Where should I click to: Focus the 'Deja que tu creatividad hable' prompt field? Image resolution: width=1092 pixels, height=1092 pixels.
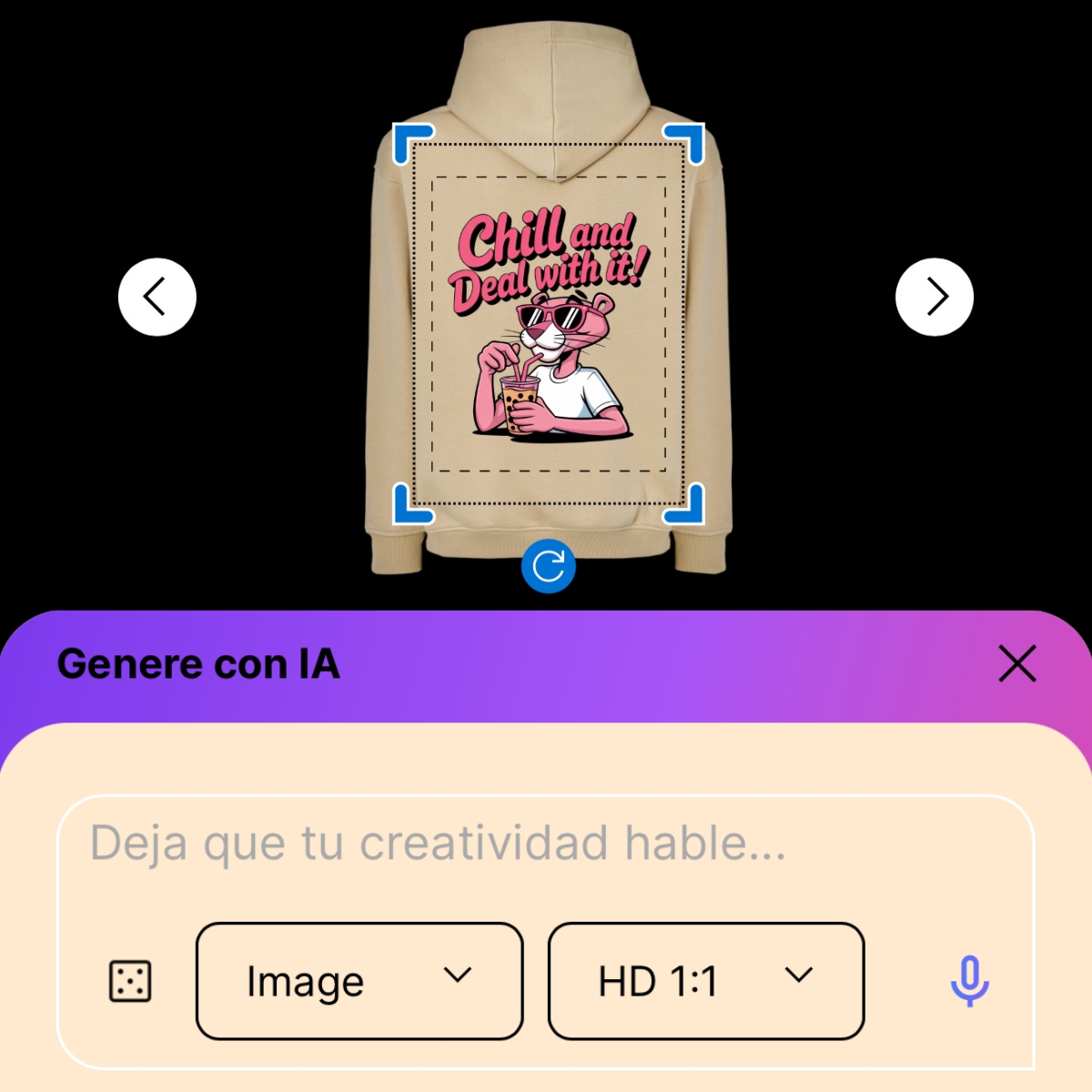544,844
